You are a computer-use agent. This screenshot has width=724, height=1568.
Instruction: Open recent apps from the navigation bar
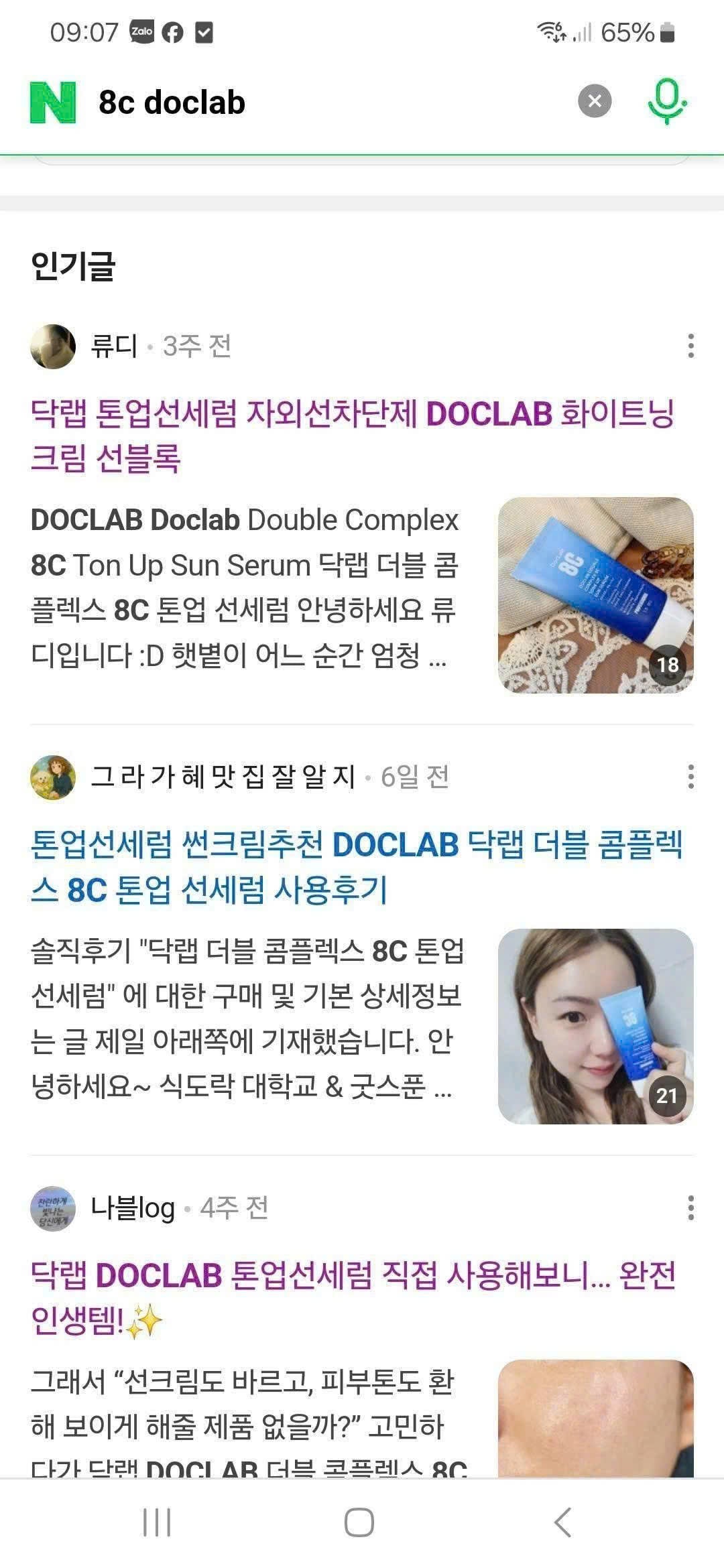pyautogui.click(x=158, y=1522)
